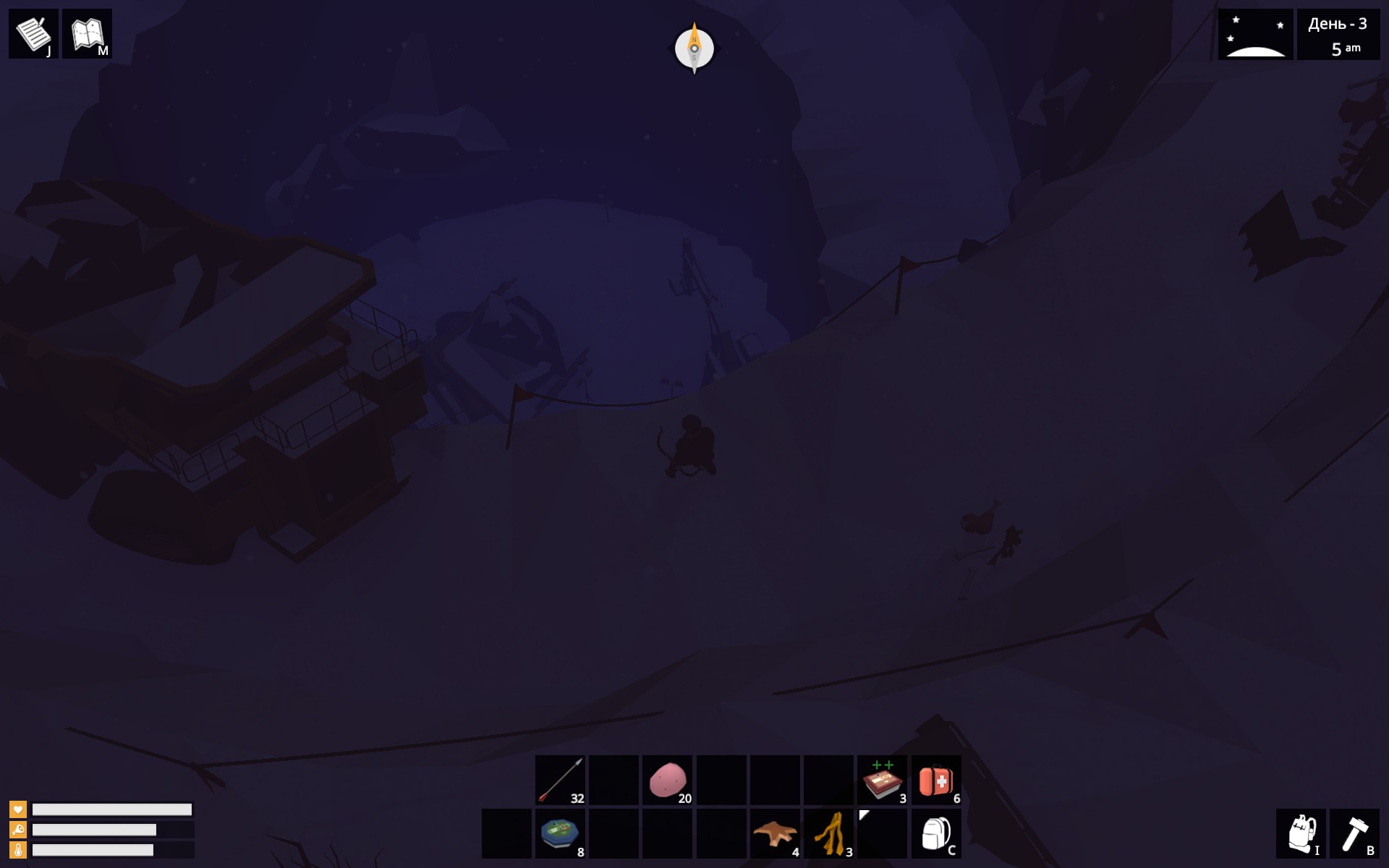The height and width of the screenshot is (868, 1389).
Task: Select the blue octagonal tin with 8
Action: 560,833
